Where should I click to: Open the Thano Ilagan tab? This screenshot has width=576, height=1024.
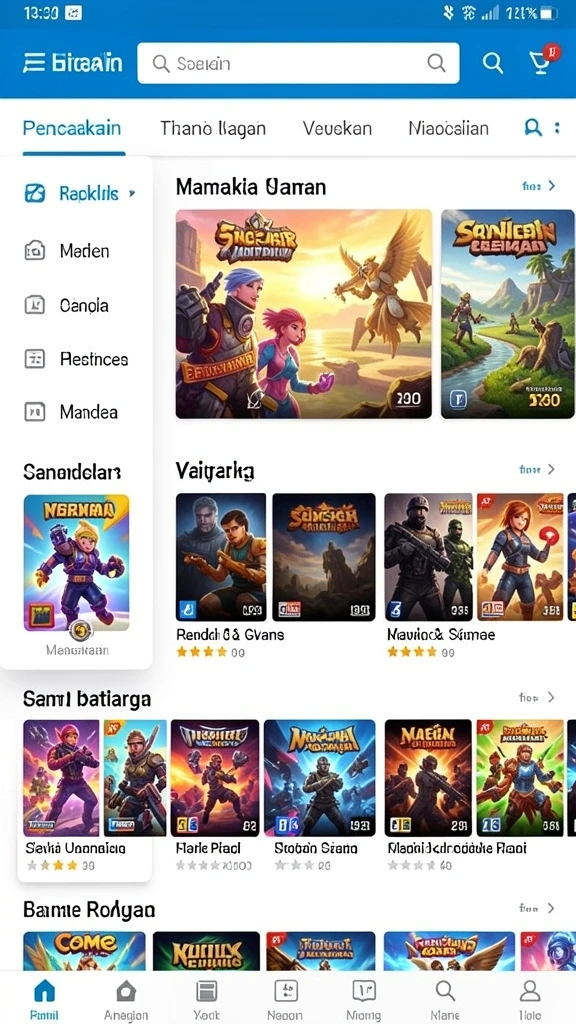213,128
